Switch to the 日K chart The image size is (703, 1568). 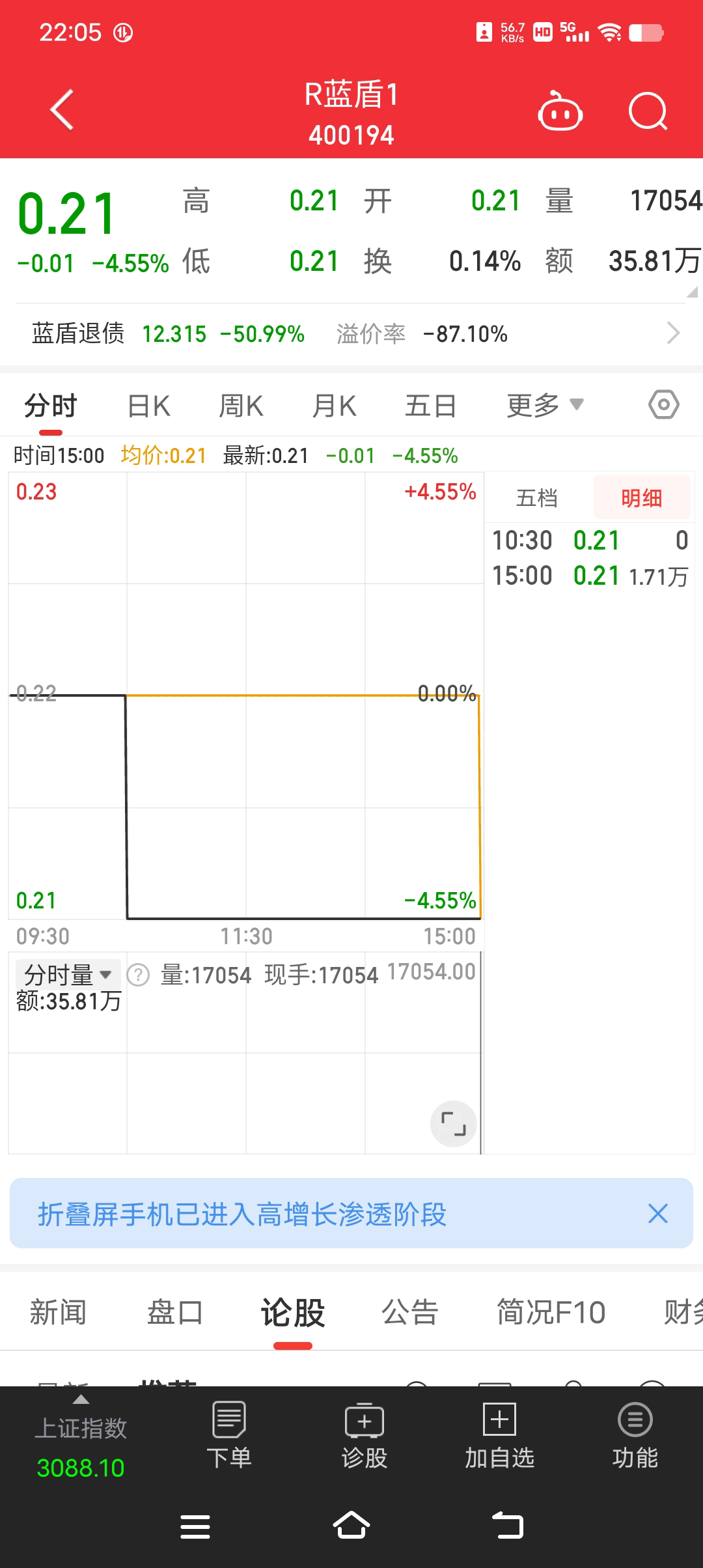tap(148, 406)
